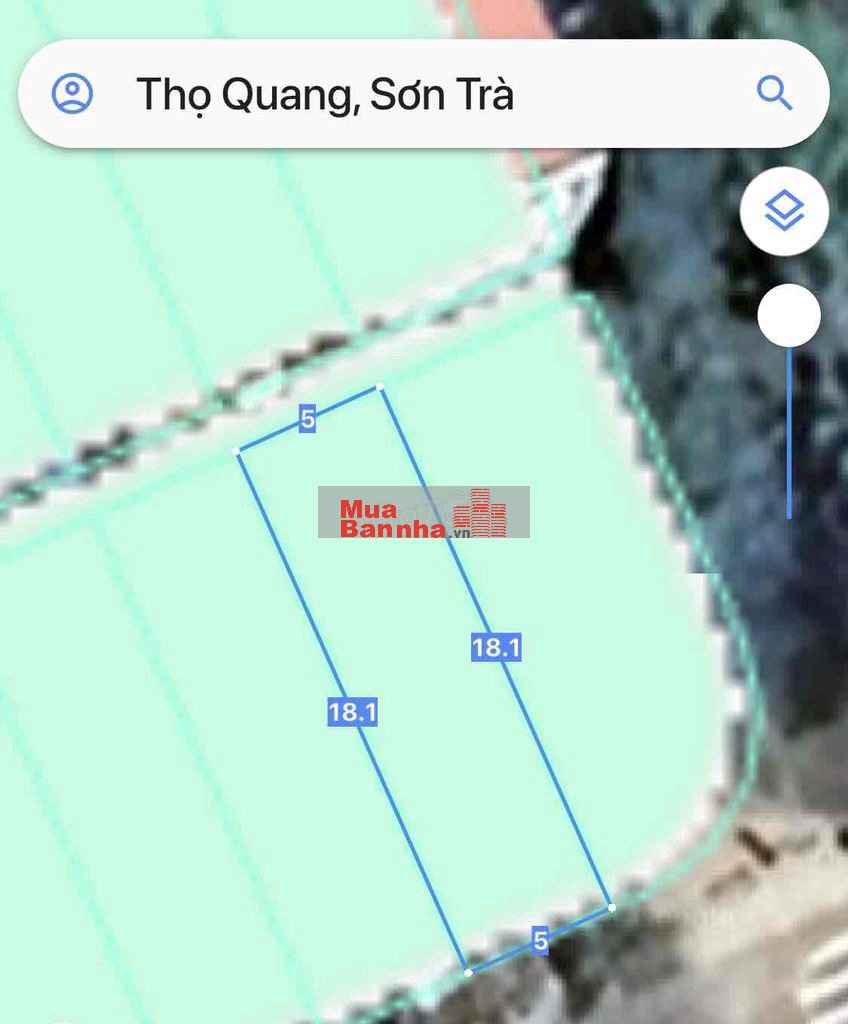Tap the opacity slider handle

pos(789,316)
